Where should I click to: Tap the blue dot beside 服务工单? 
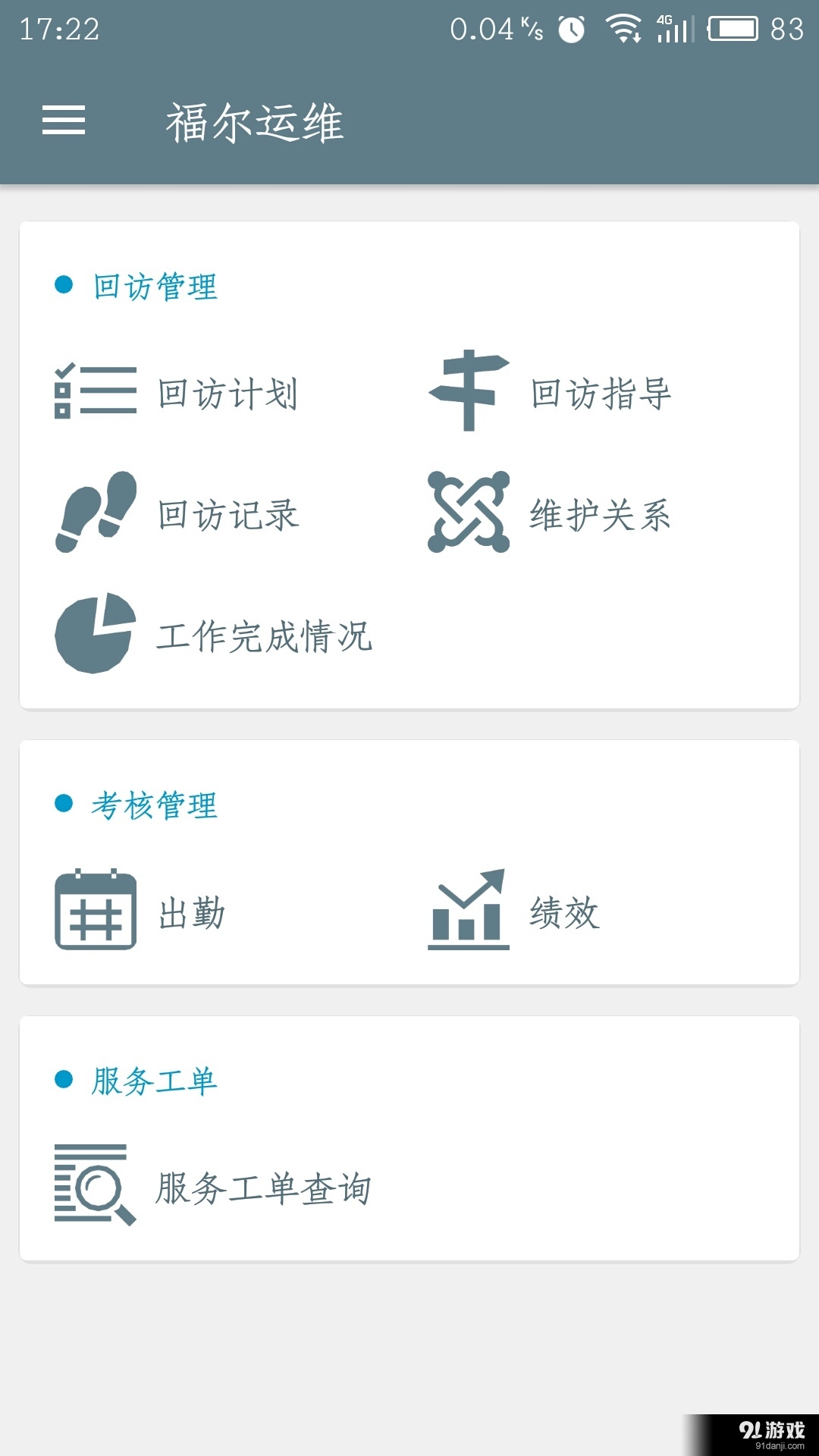[x=62, y=1078]
